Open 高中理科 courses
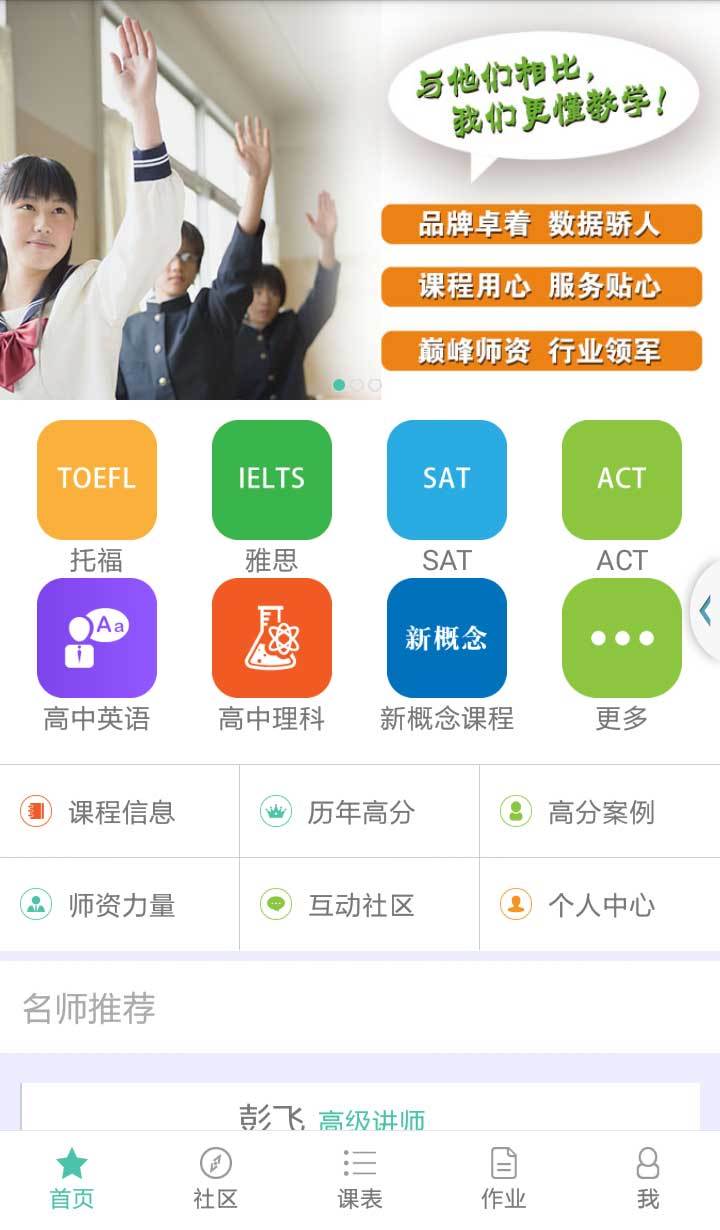Viewport: 720px width, 1230px height. 271,638
